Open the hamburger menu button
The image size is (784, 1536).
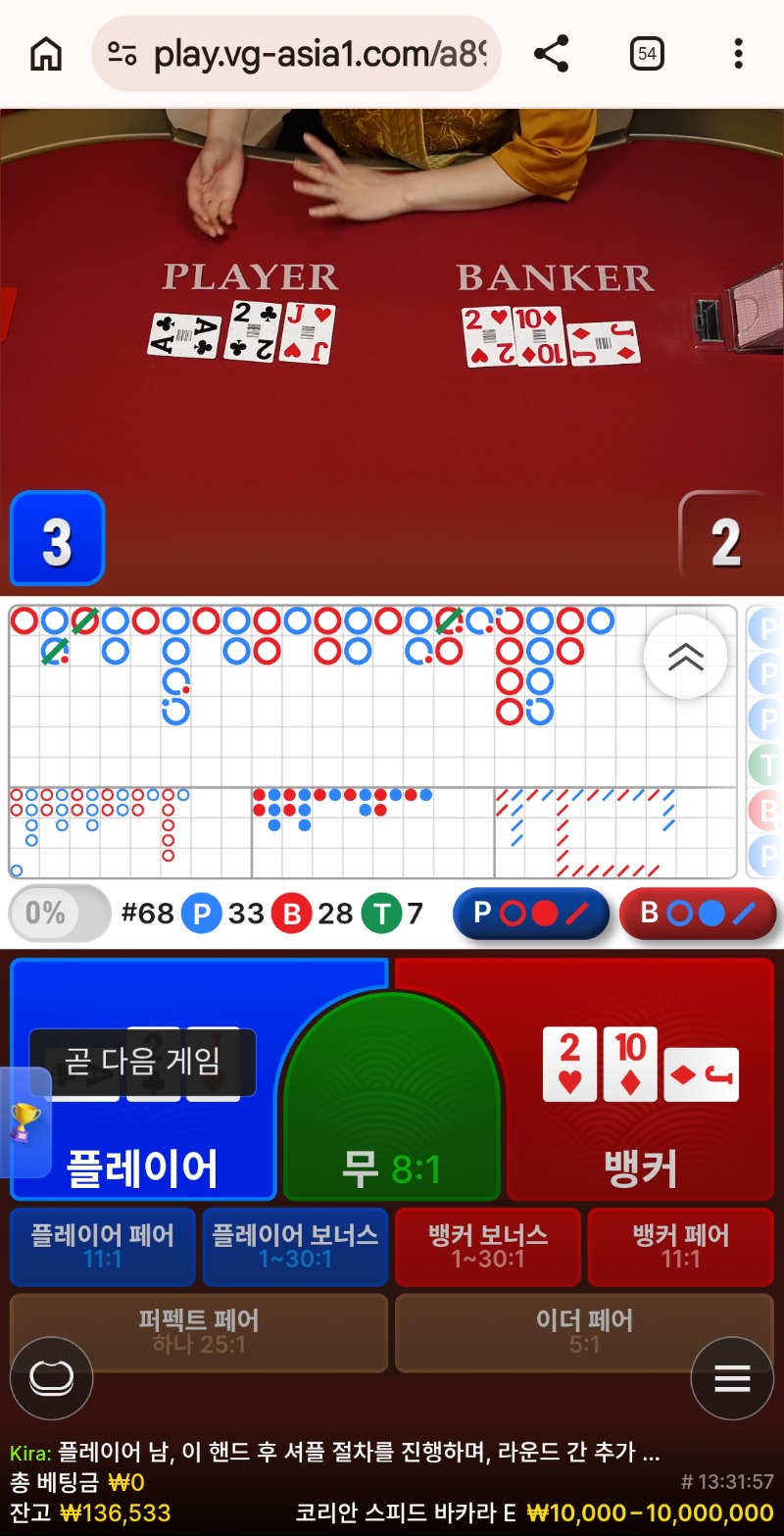[731, 1379]
